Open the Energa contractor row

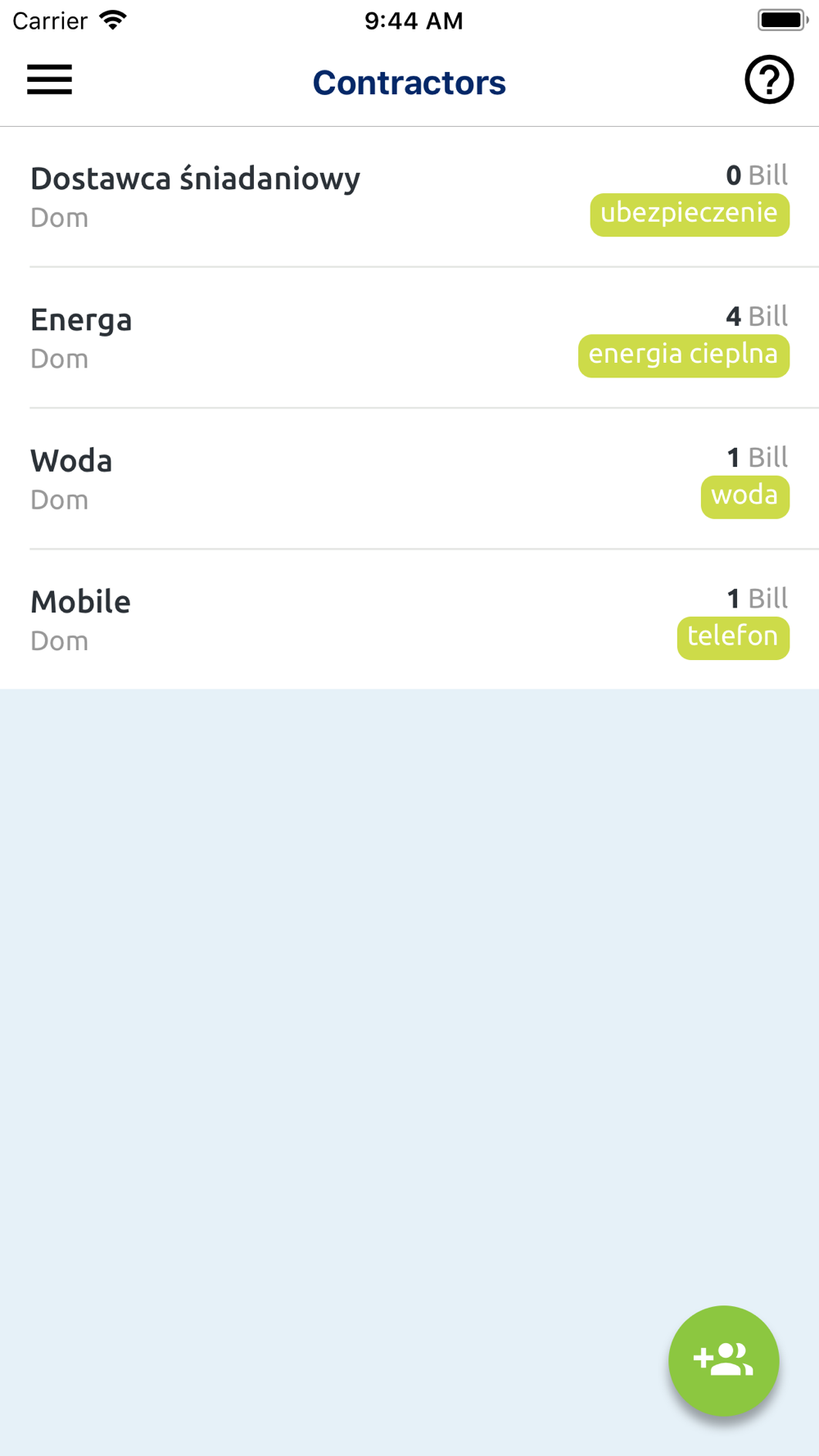pyautogui.click(x=409, y=337)
